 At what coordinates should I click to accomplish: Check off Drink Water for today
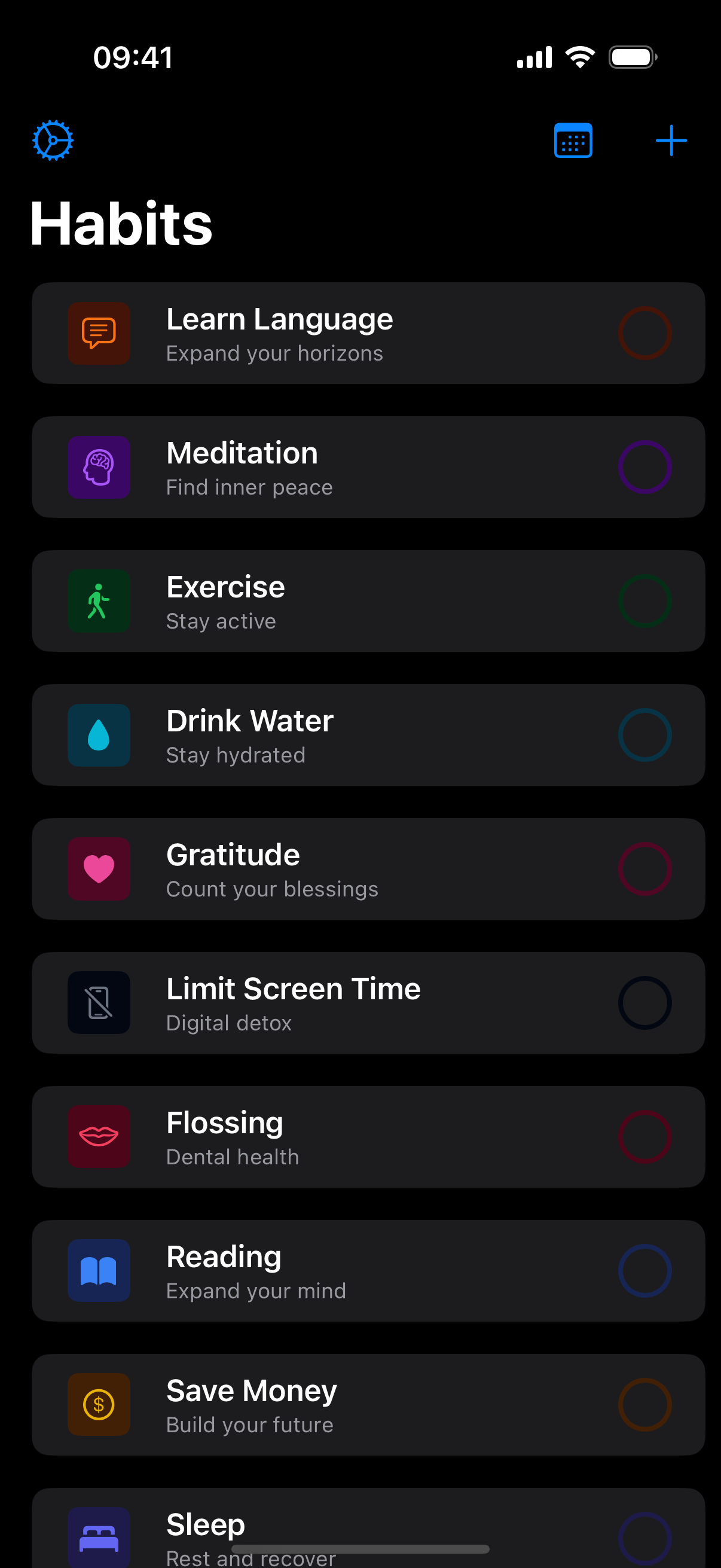[645, 735]
